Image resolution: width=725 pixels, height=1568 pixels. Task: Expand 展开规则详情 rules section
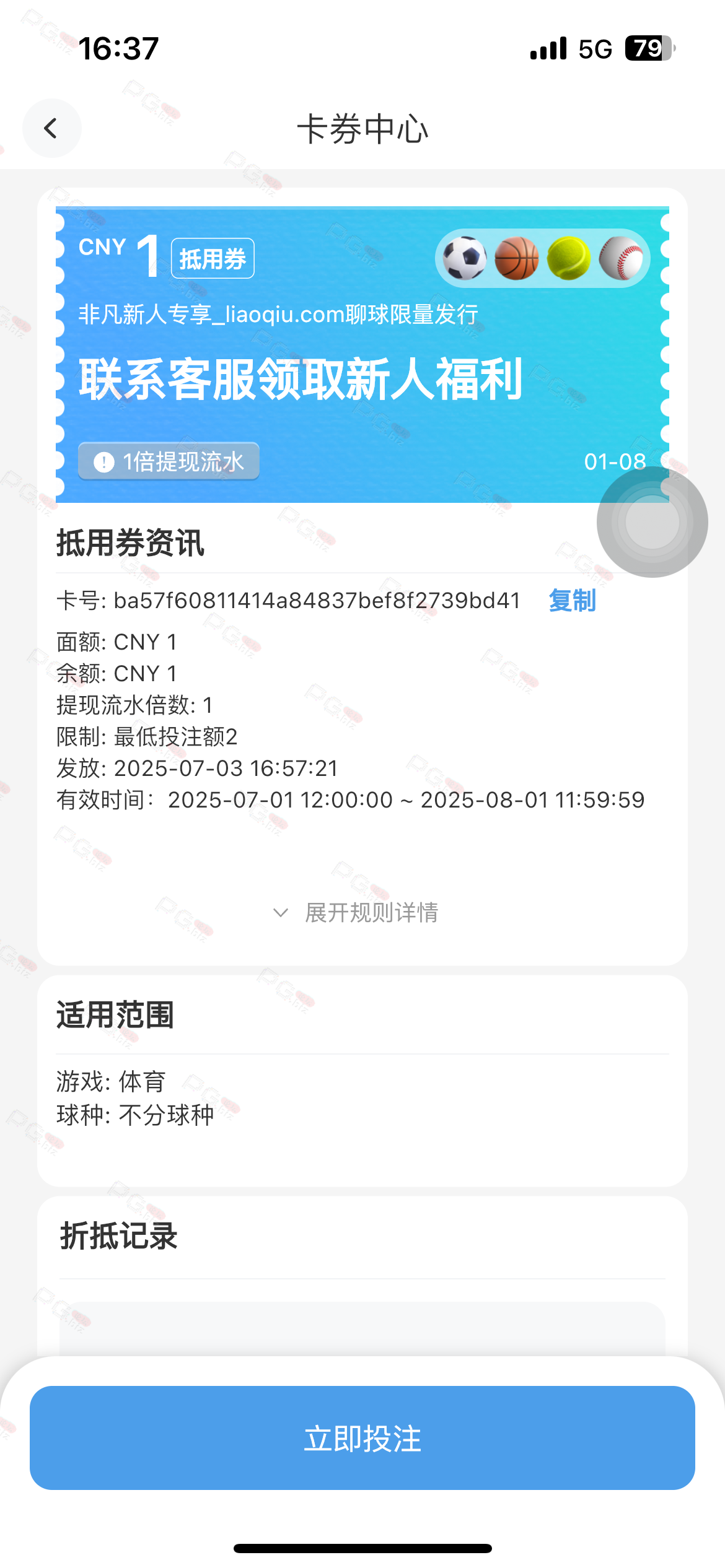pos(357,912)
